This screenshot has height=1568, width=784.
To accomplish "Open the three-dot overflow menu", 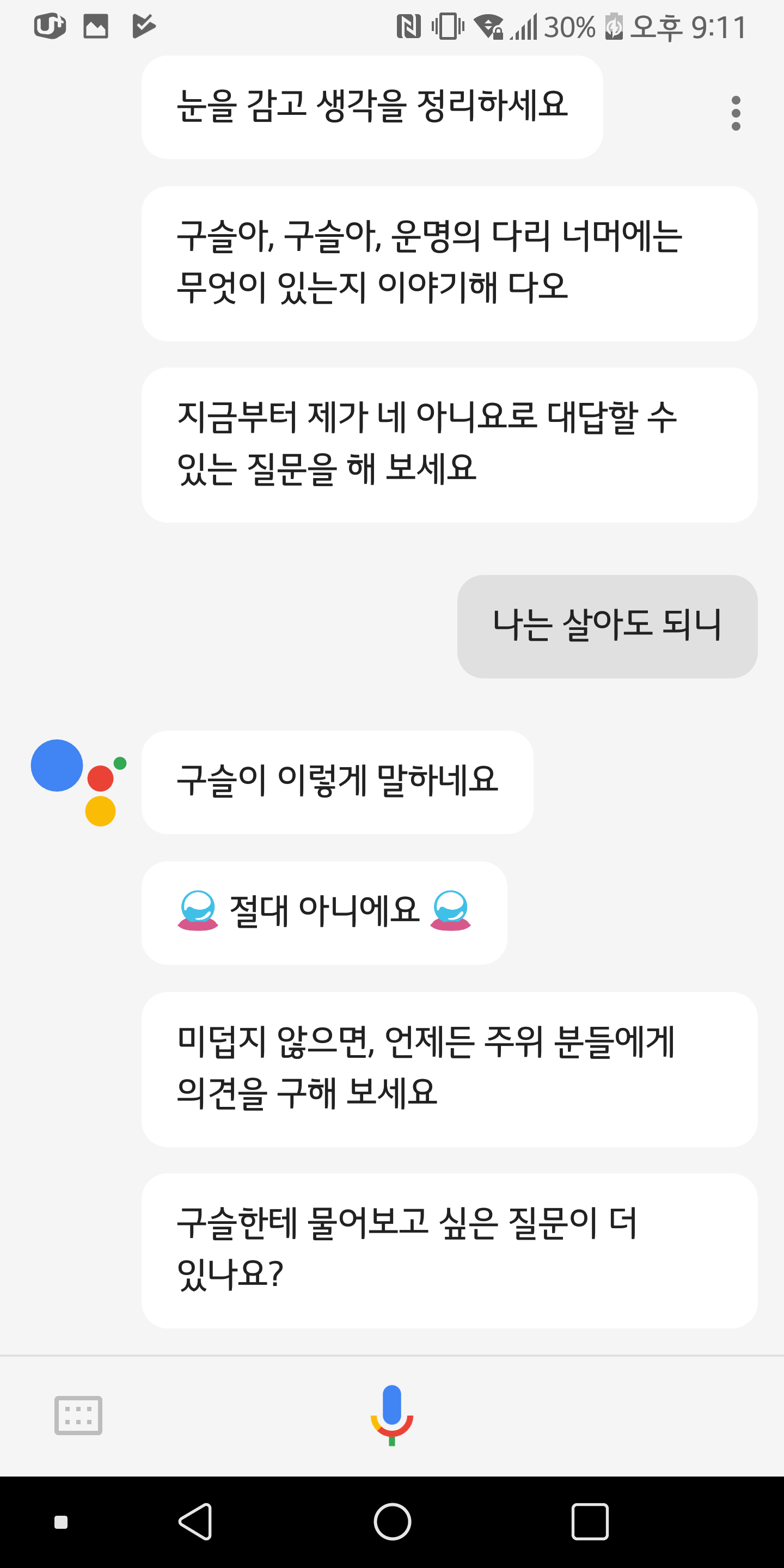I will pos(736,113).
